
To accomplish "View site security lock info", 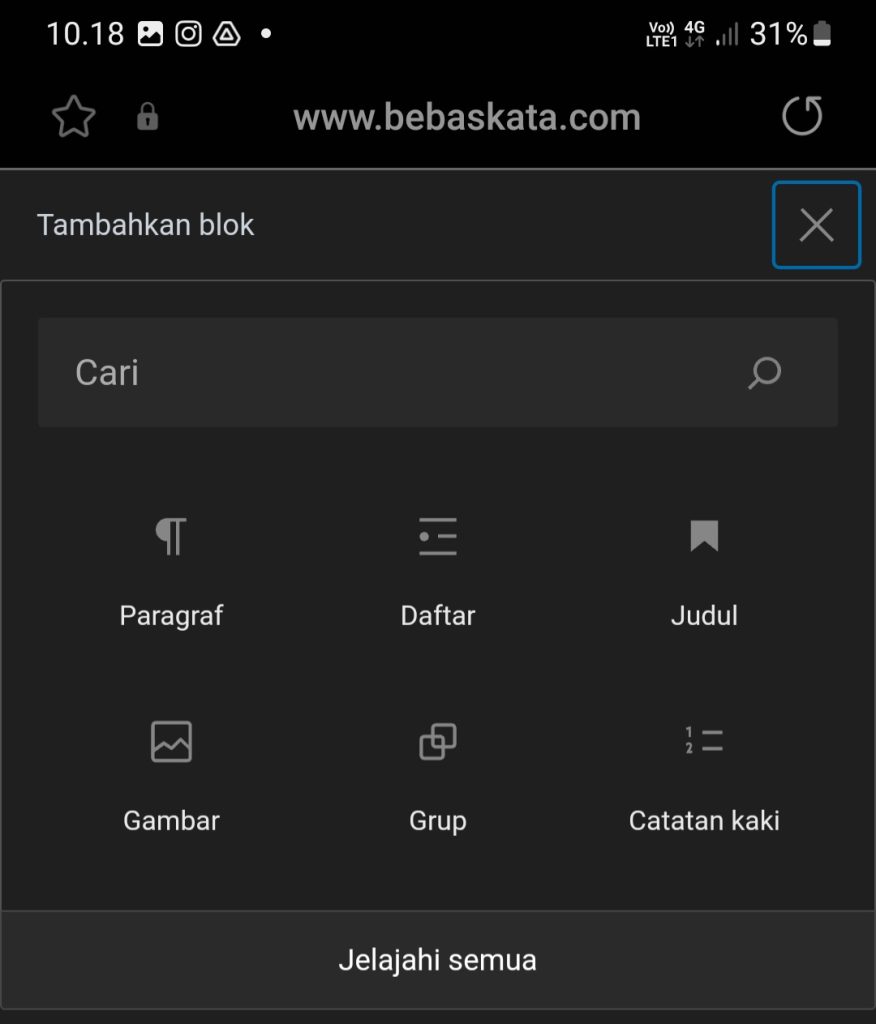I will coord(148,118).
